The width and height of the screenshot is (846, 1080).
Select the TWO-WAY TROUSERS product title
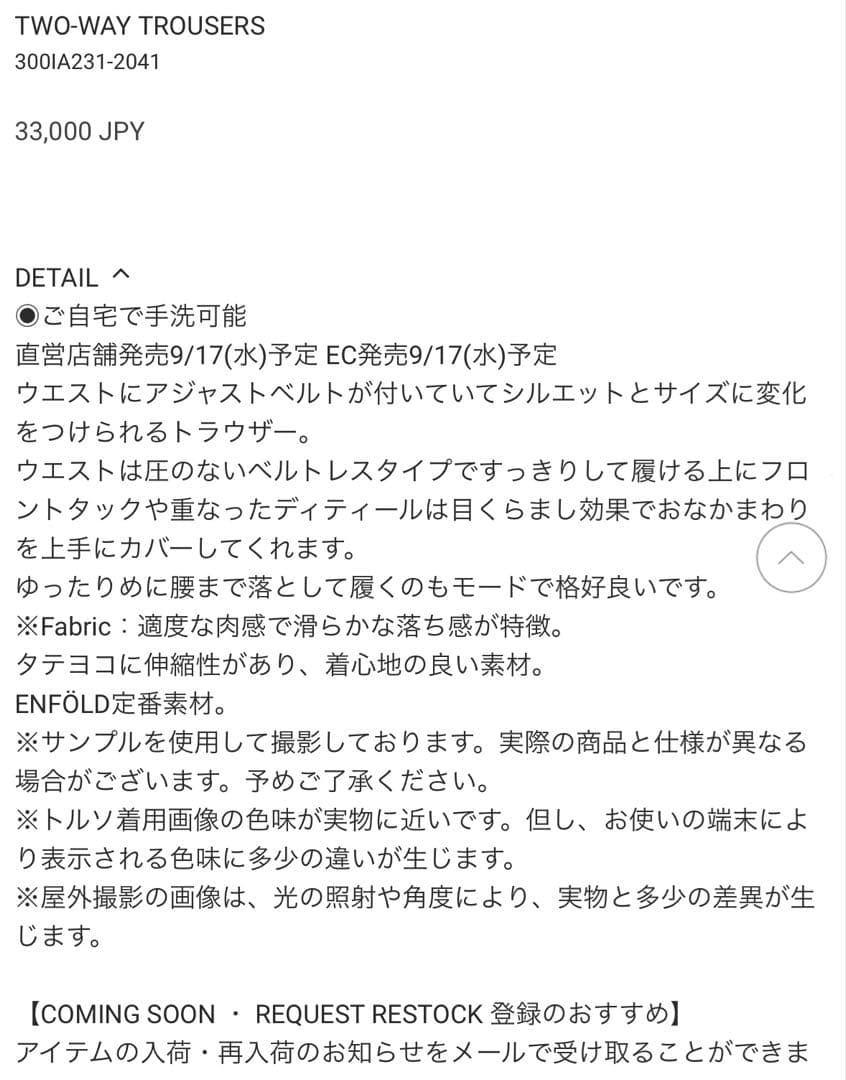[138, 26]
